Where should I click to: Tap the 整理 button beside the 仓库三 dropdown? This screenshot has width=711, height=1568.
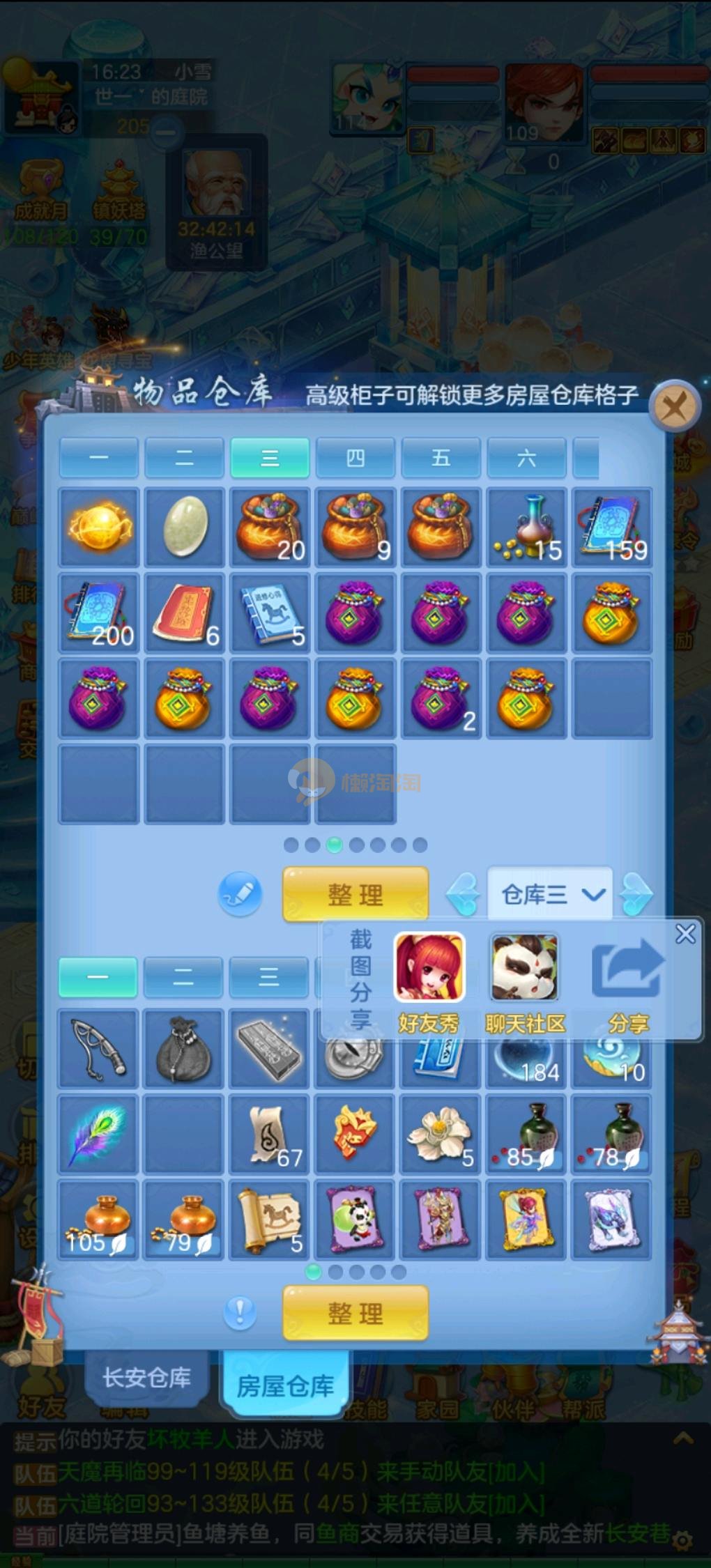pyautogui.click(x=355, y=894)
